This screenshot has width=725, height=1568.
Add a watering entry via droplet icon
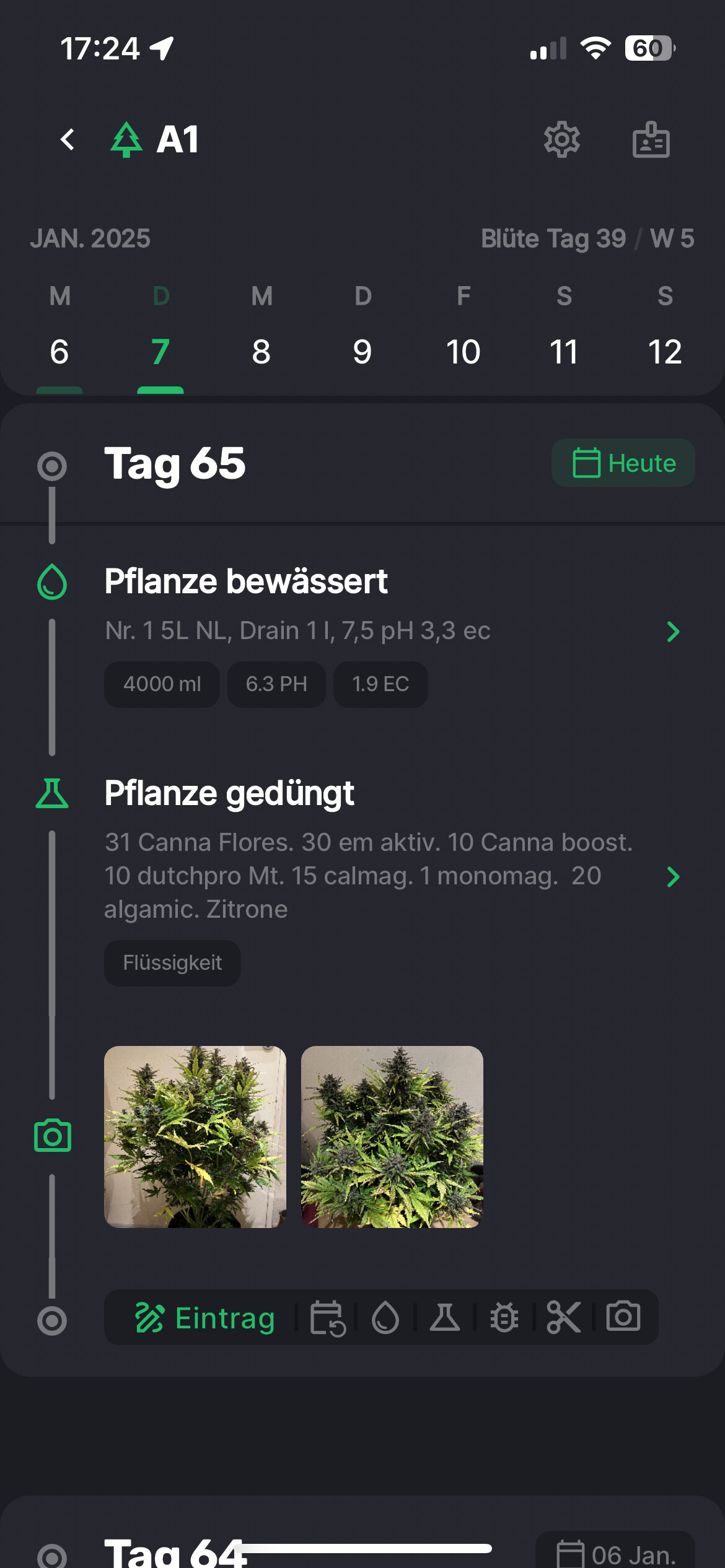385,1318
